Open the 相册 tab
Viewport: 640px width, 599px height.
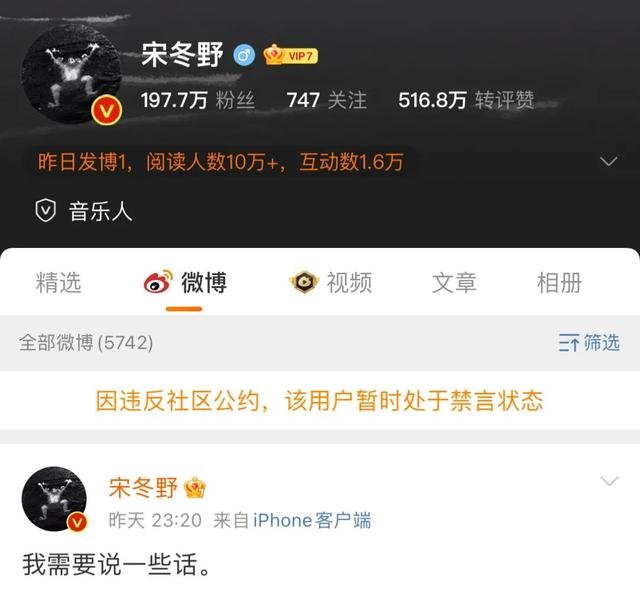[559, 283]
